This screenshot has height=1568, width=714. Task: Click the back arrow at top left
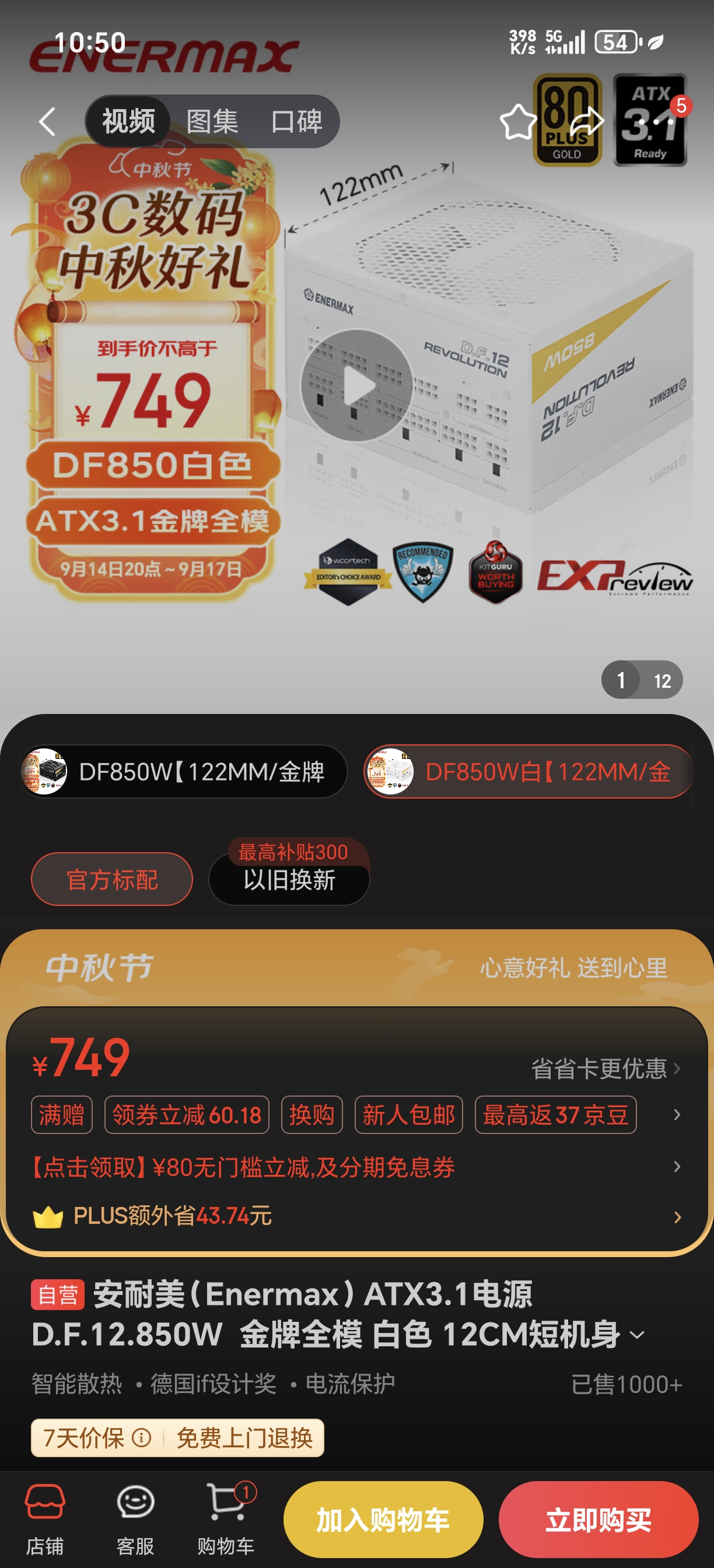coord(47,121)
